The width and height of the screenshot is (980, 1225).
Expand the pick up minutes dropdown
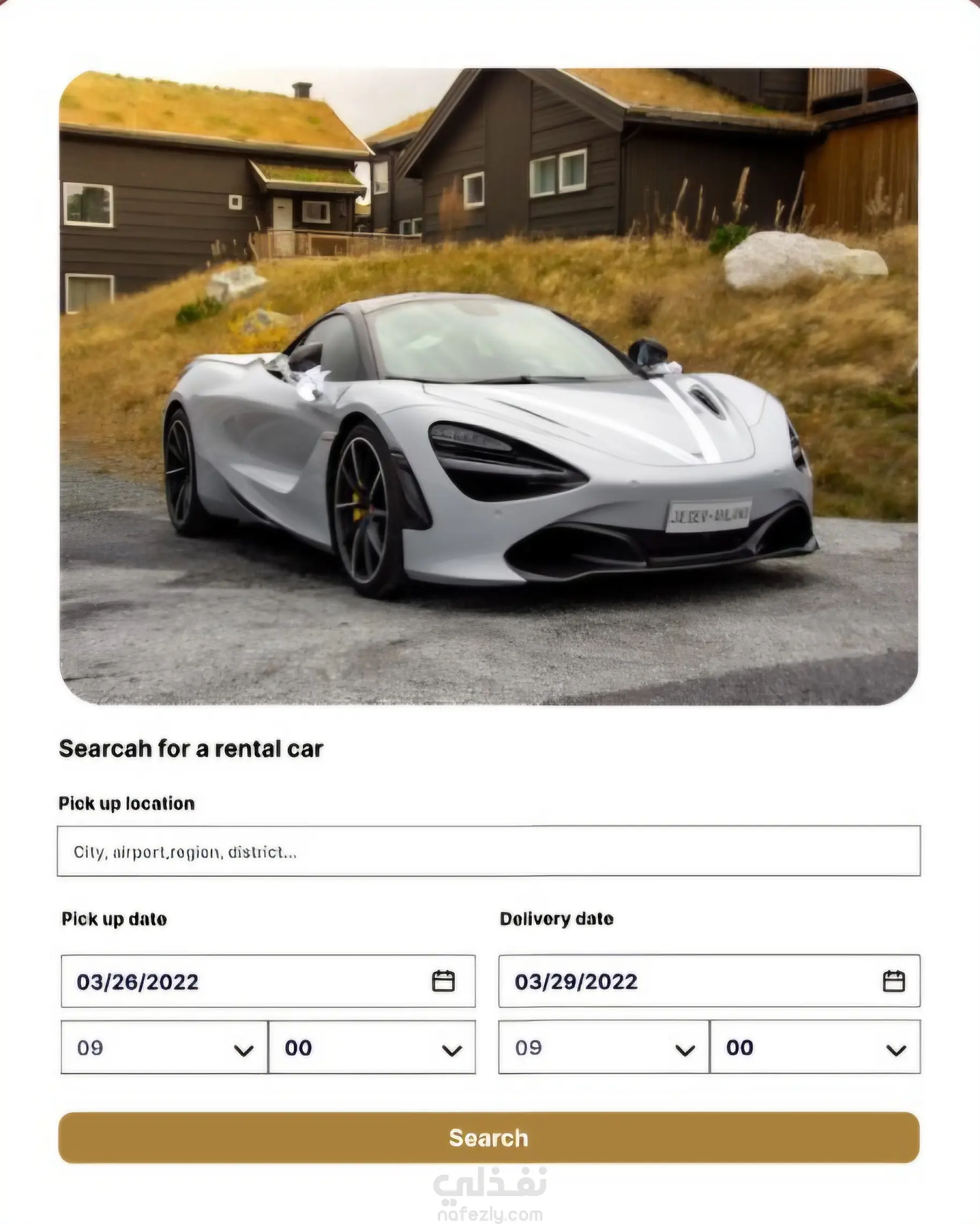[372, 1047]
